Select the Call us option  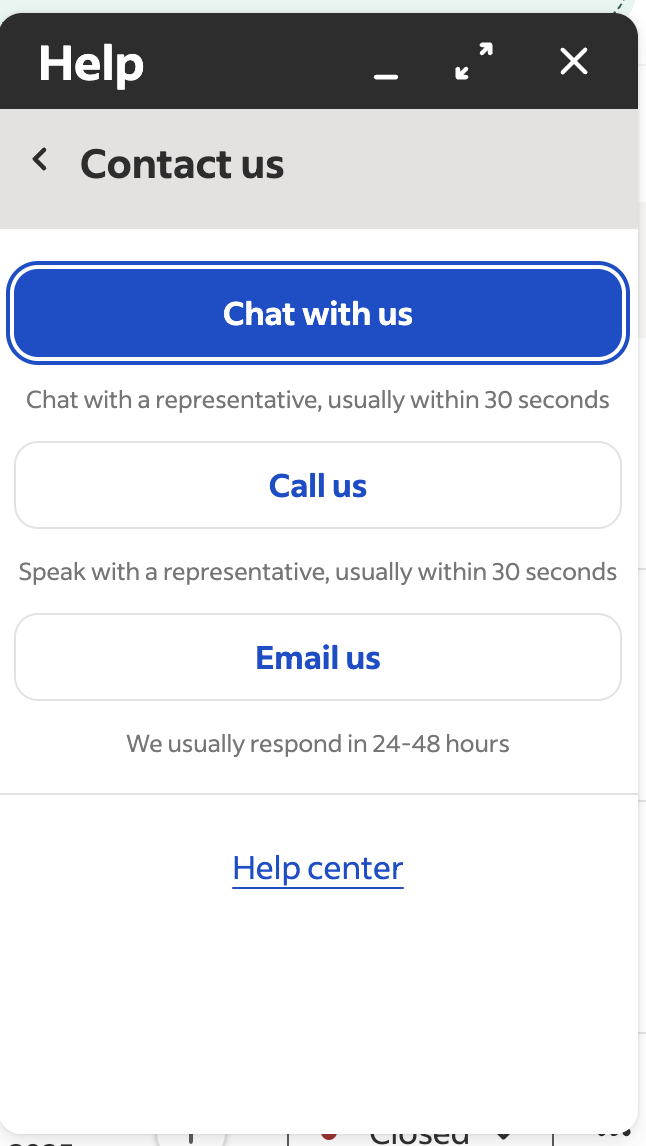pyautogui.click(x=318, y=486)
